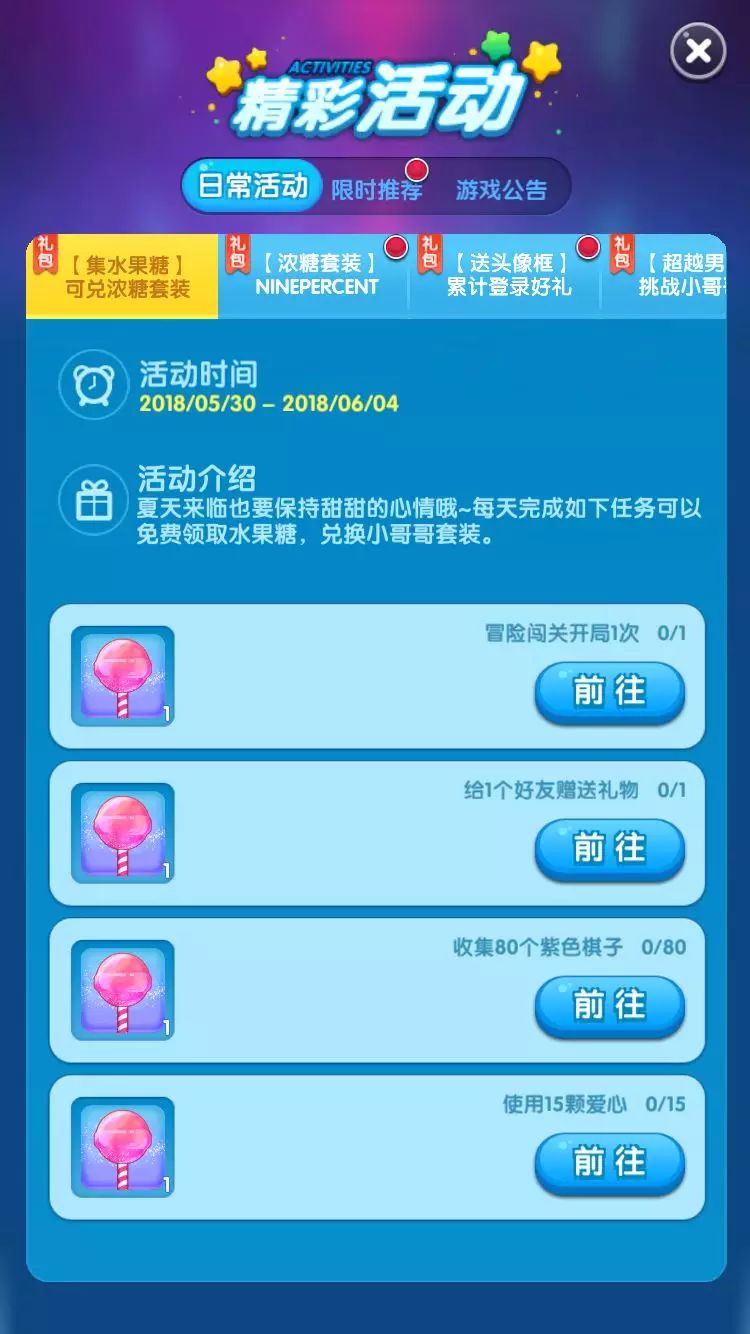Switch to the 限时推荐 tab

376,188
